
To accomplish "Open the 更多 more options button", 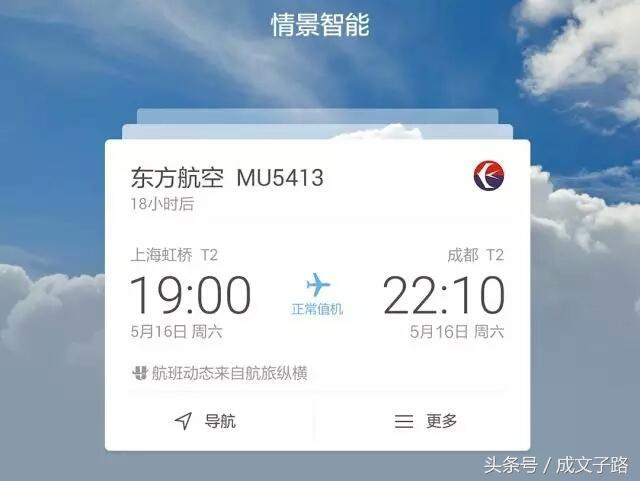I will [x=426, y=421].
